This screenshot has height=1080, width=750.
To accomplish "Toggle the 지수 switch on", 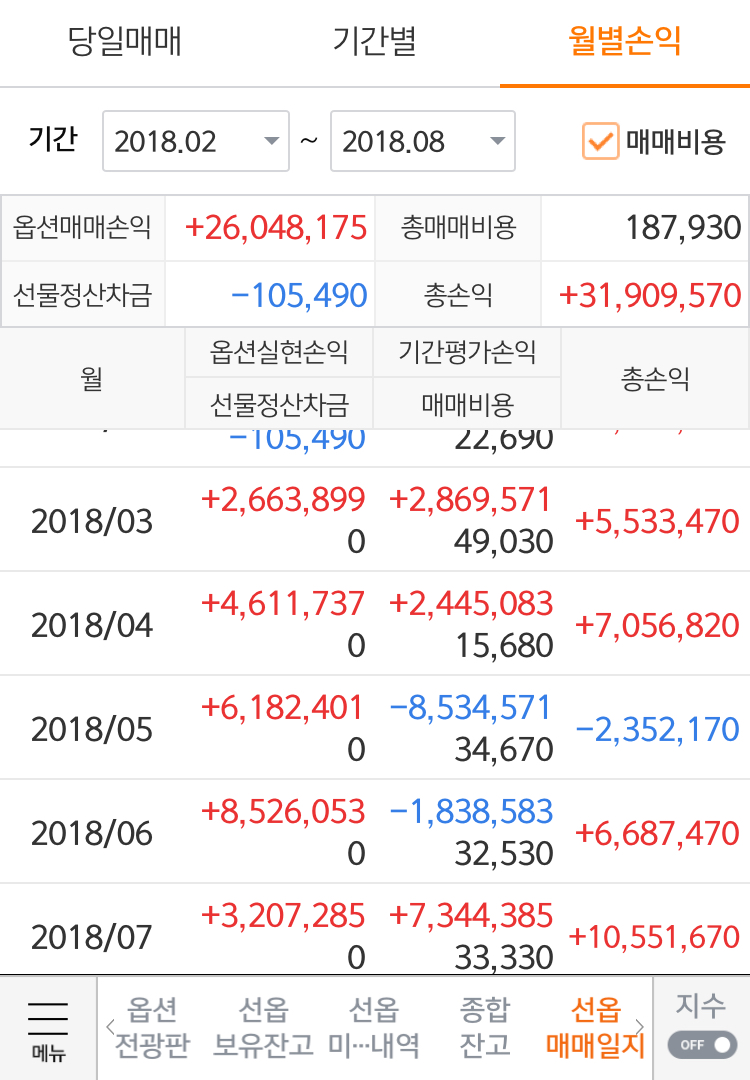I will click(702, 1045).
